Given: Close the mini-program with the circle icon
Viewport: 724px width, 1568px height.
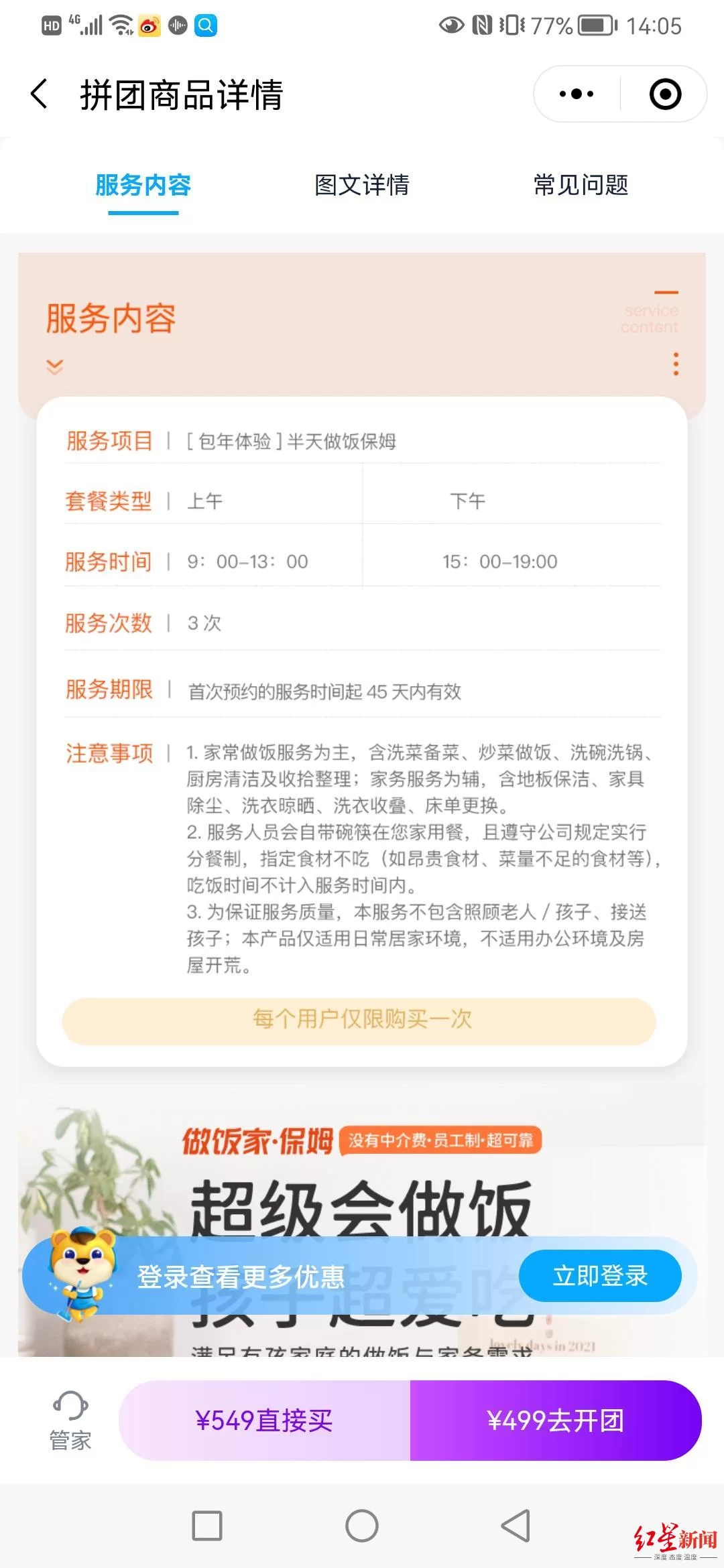Looking at the screenshot, I should point(665,94).
